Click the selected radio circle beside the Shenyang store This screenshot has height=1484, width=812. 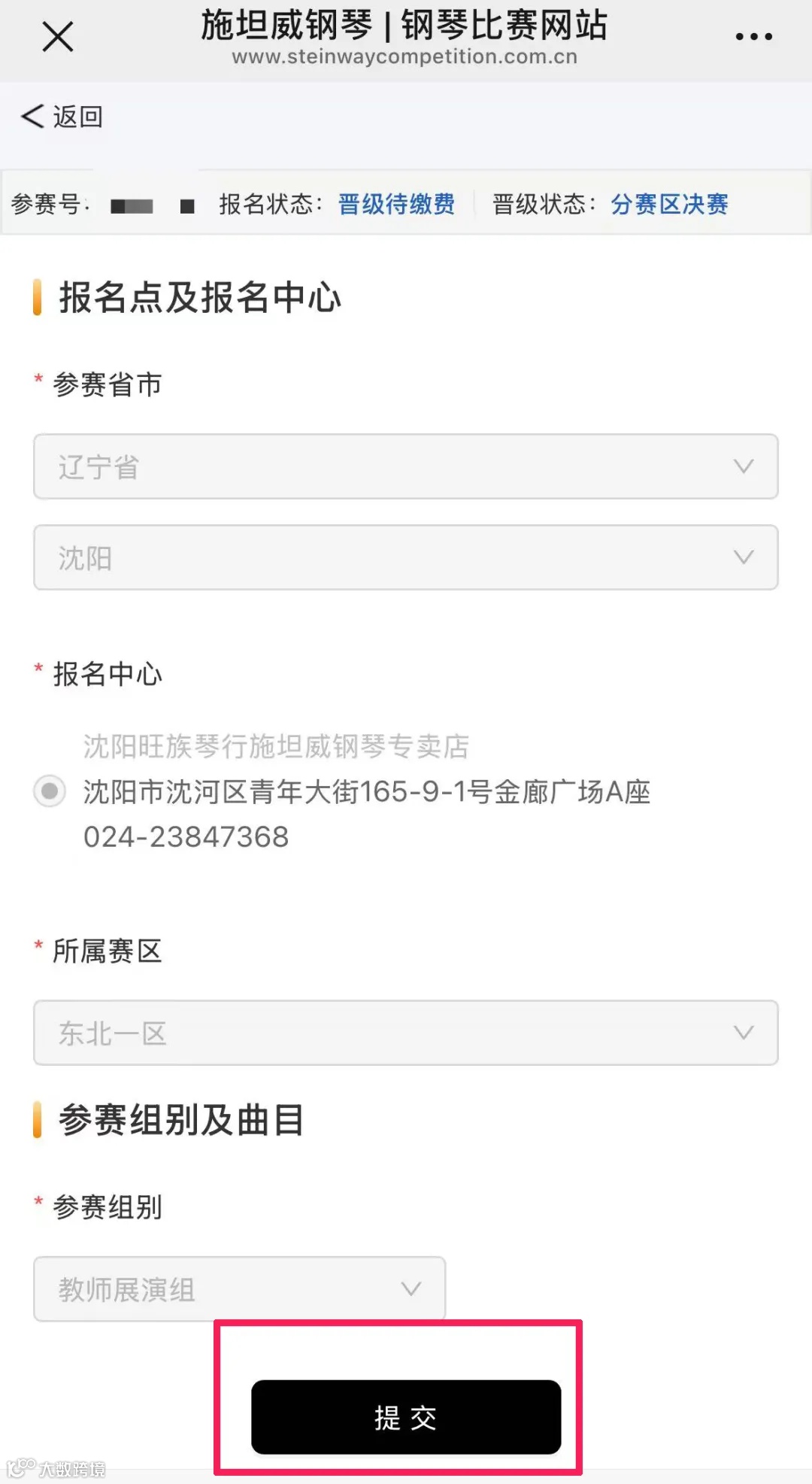[x=48, y=791]
